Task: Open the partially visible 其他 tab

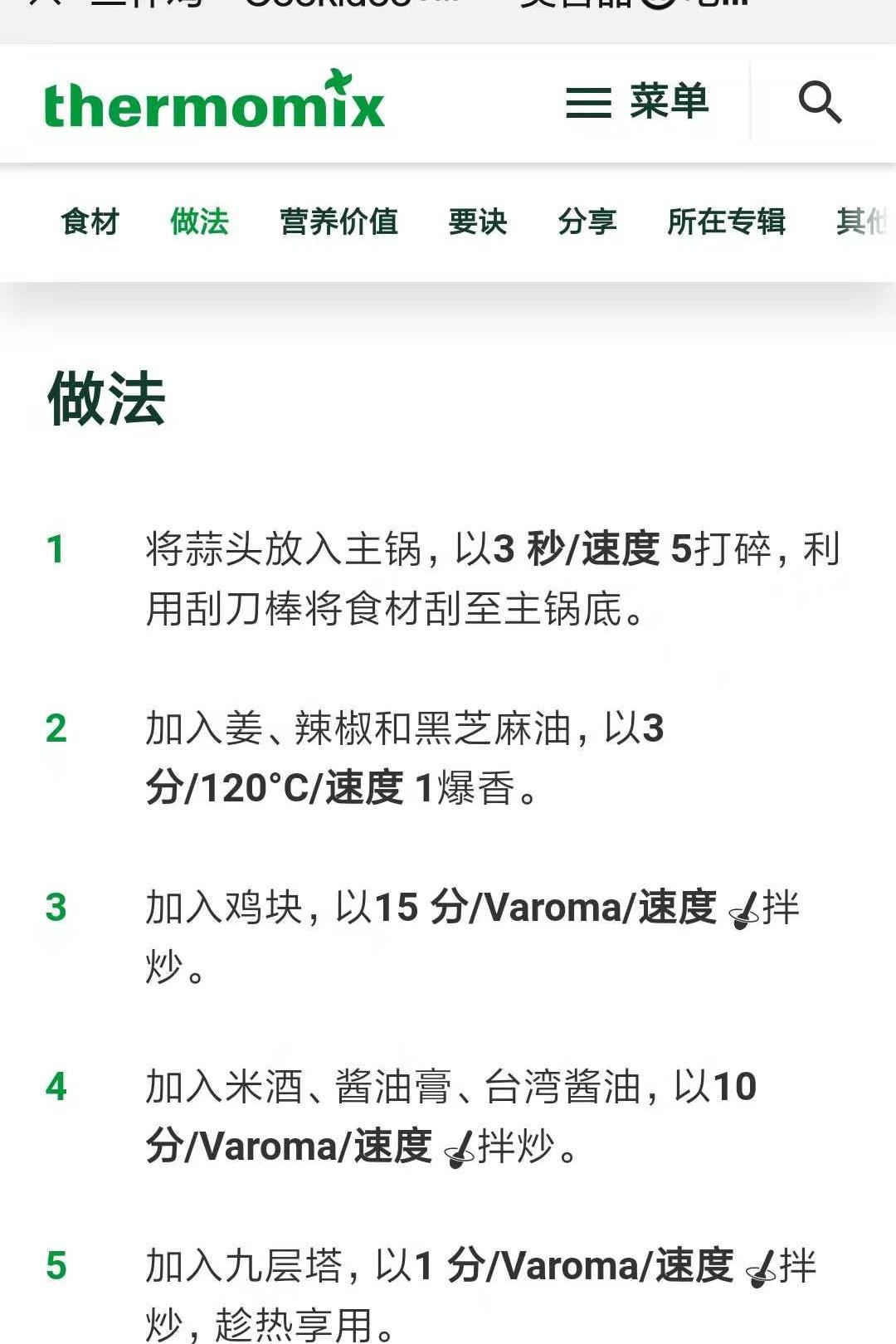Action: pyautogui.click(x=863, y=222)
